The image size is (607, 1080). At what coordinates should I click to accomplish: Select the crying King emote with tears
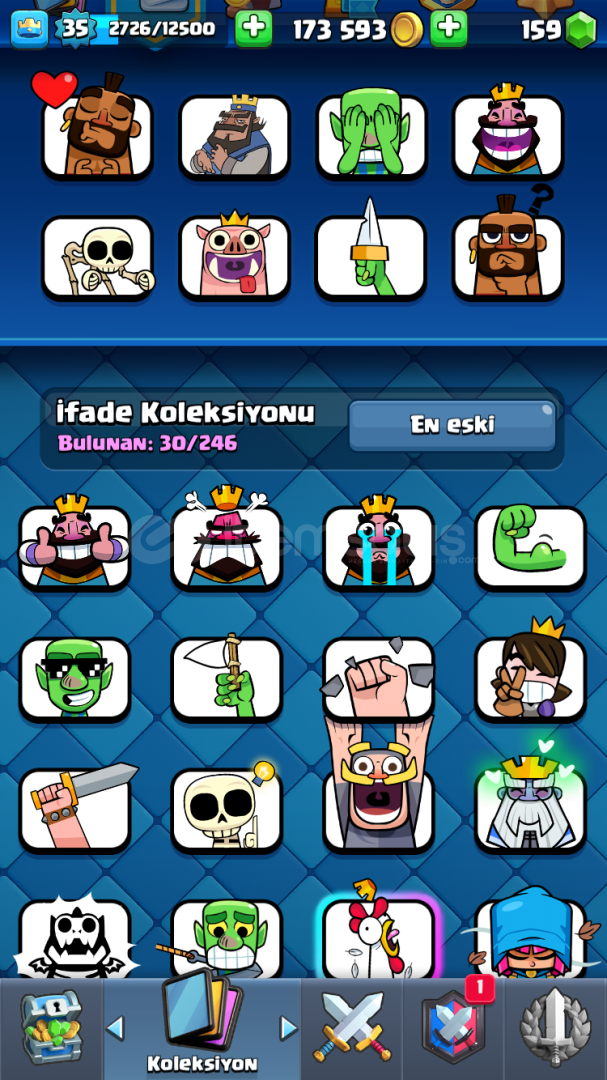[379, 546]
